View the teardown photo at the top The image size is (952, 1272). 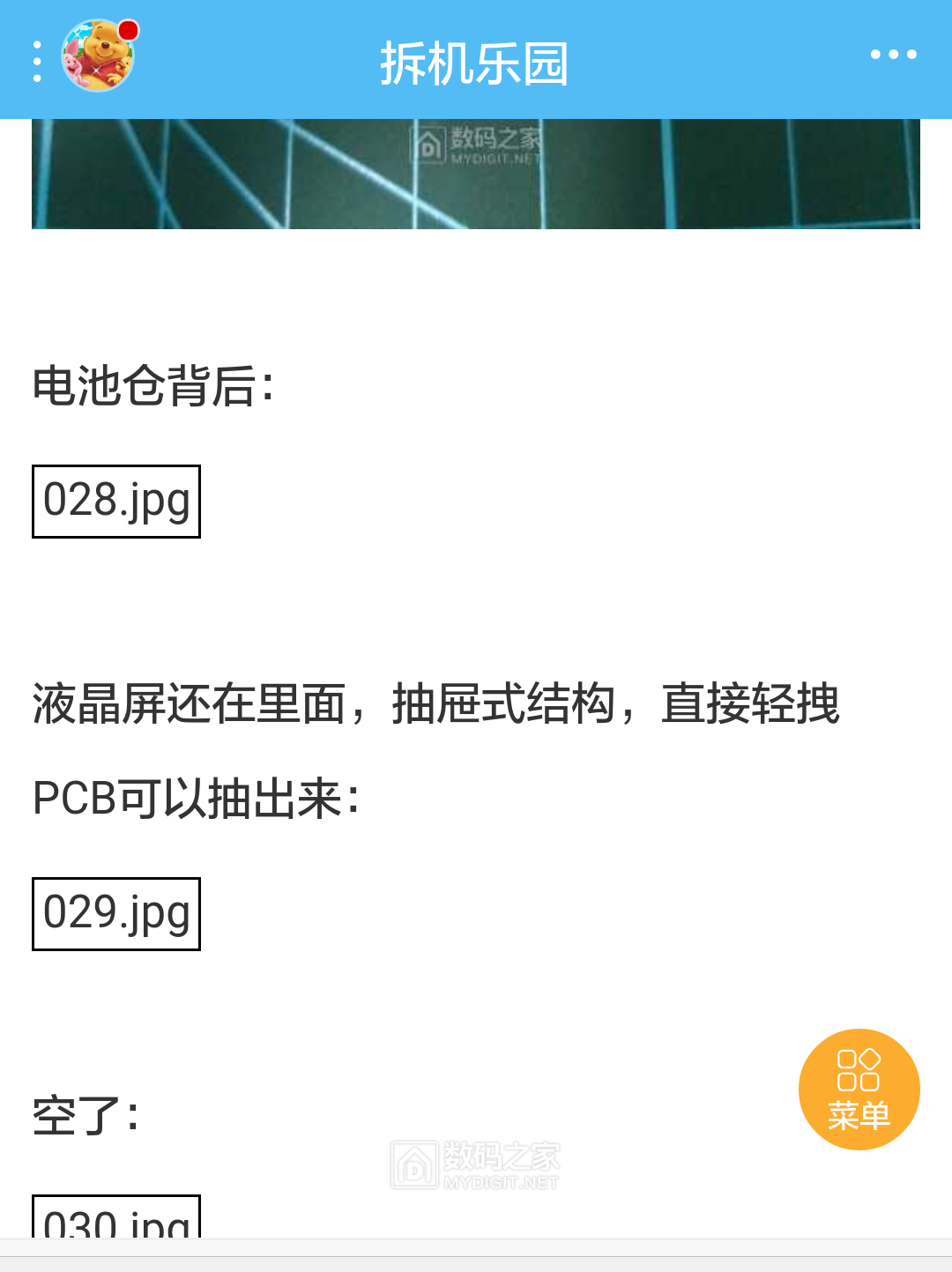476,174
